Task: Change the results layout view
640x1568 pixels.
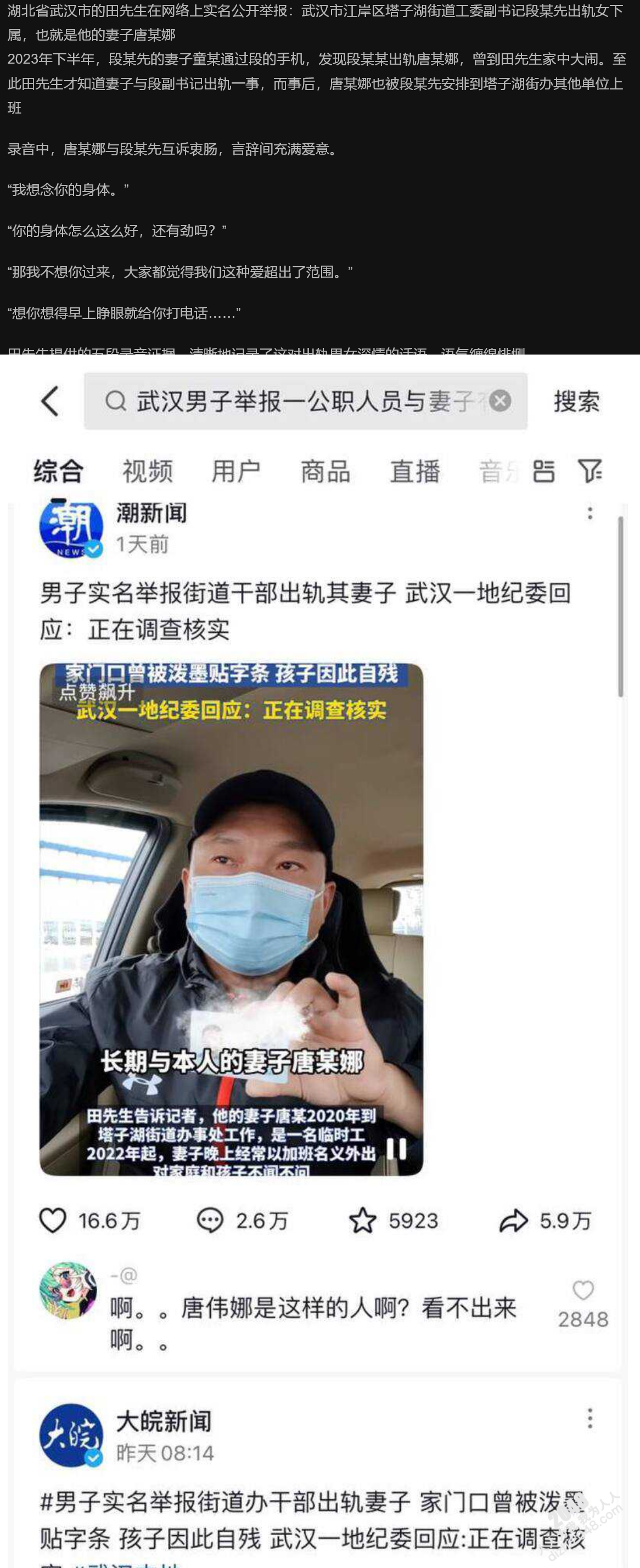Action: [x=543, y=470]
